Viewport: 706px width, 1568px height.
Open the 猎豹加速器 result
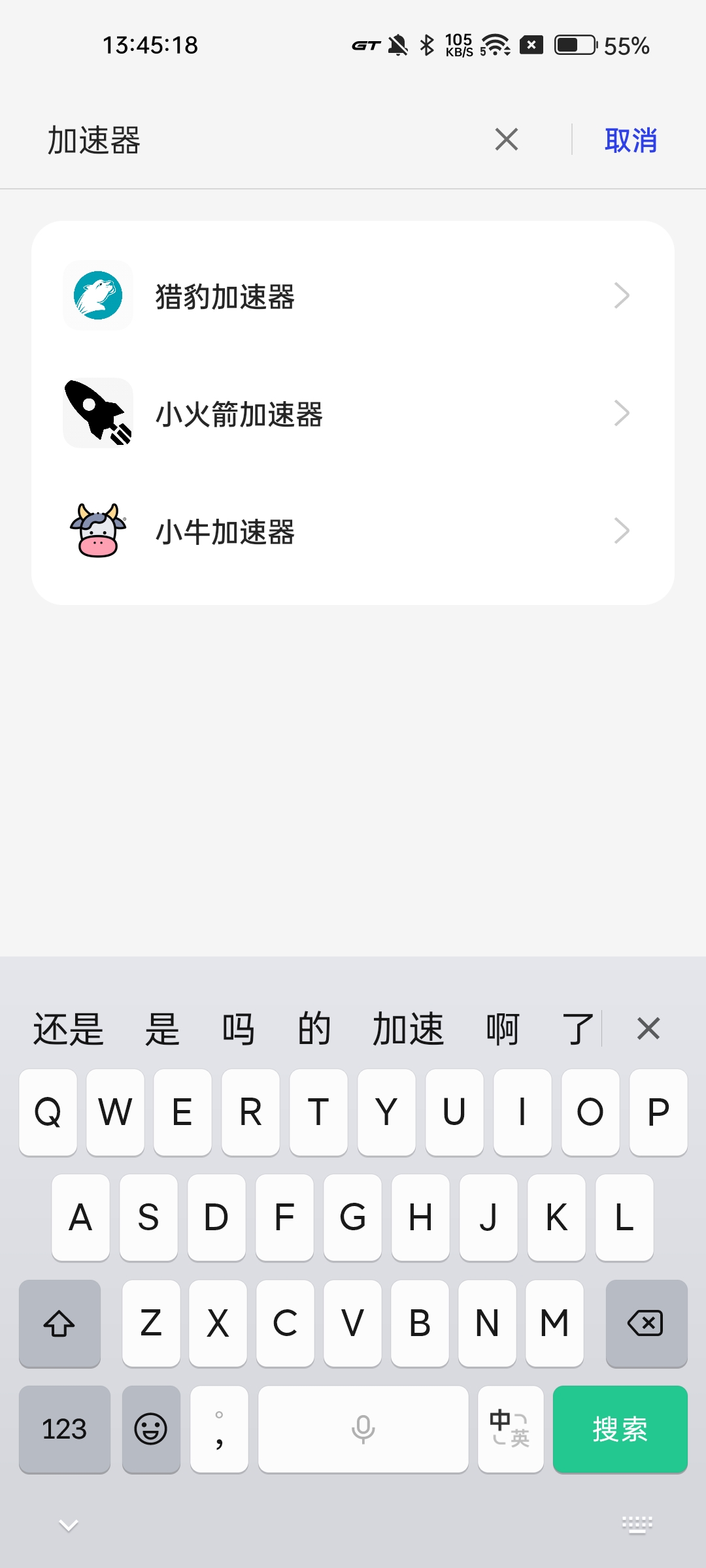tap(353, 296)
